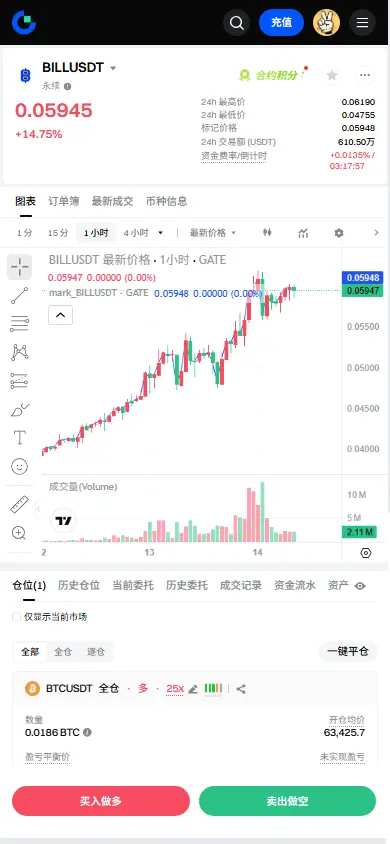Check 仅显示当前市场 checkbox
The height and width of the screenshot is (844, 390).
coord(17,617)
